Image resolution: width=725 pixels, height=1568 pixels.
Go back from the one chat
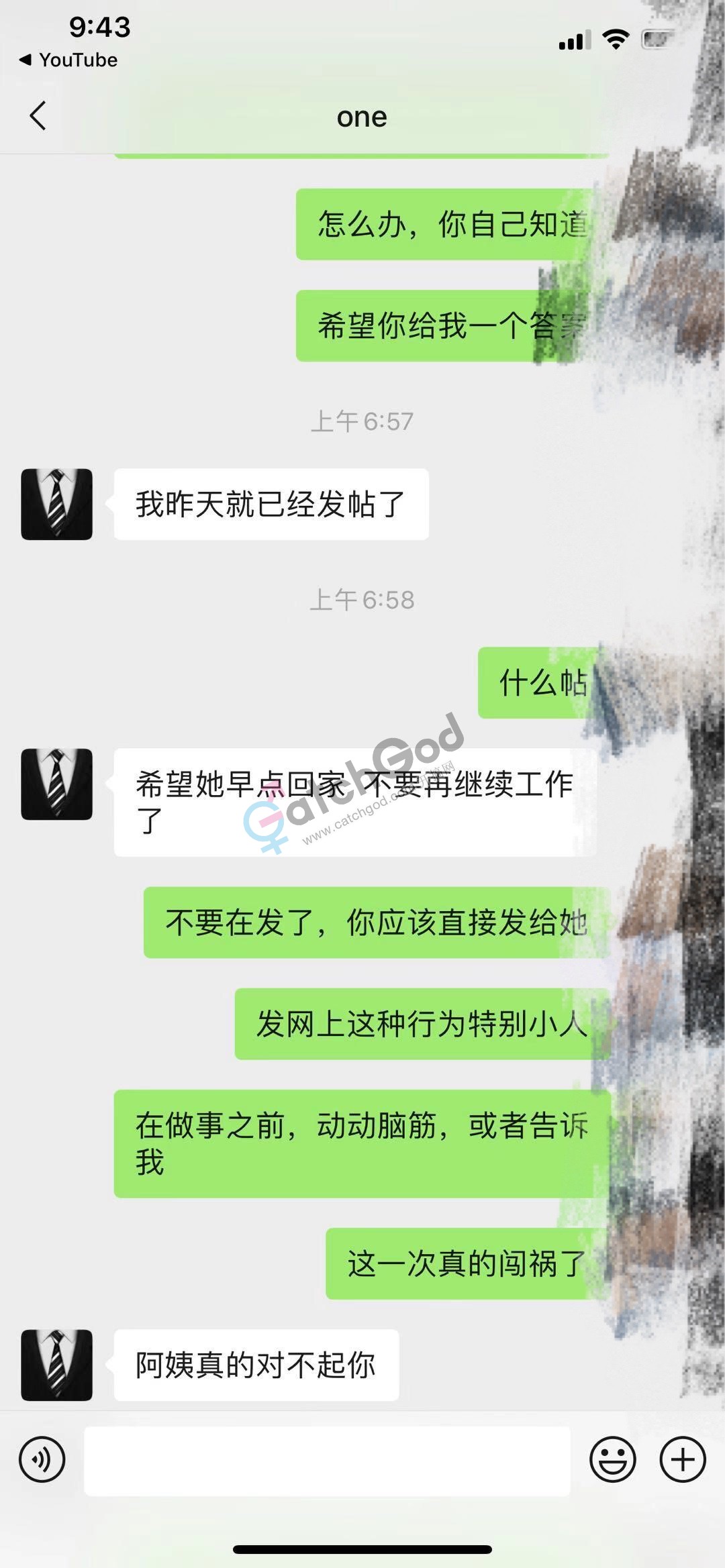click(x=38, y=116)
